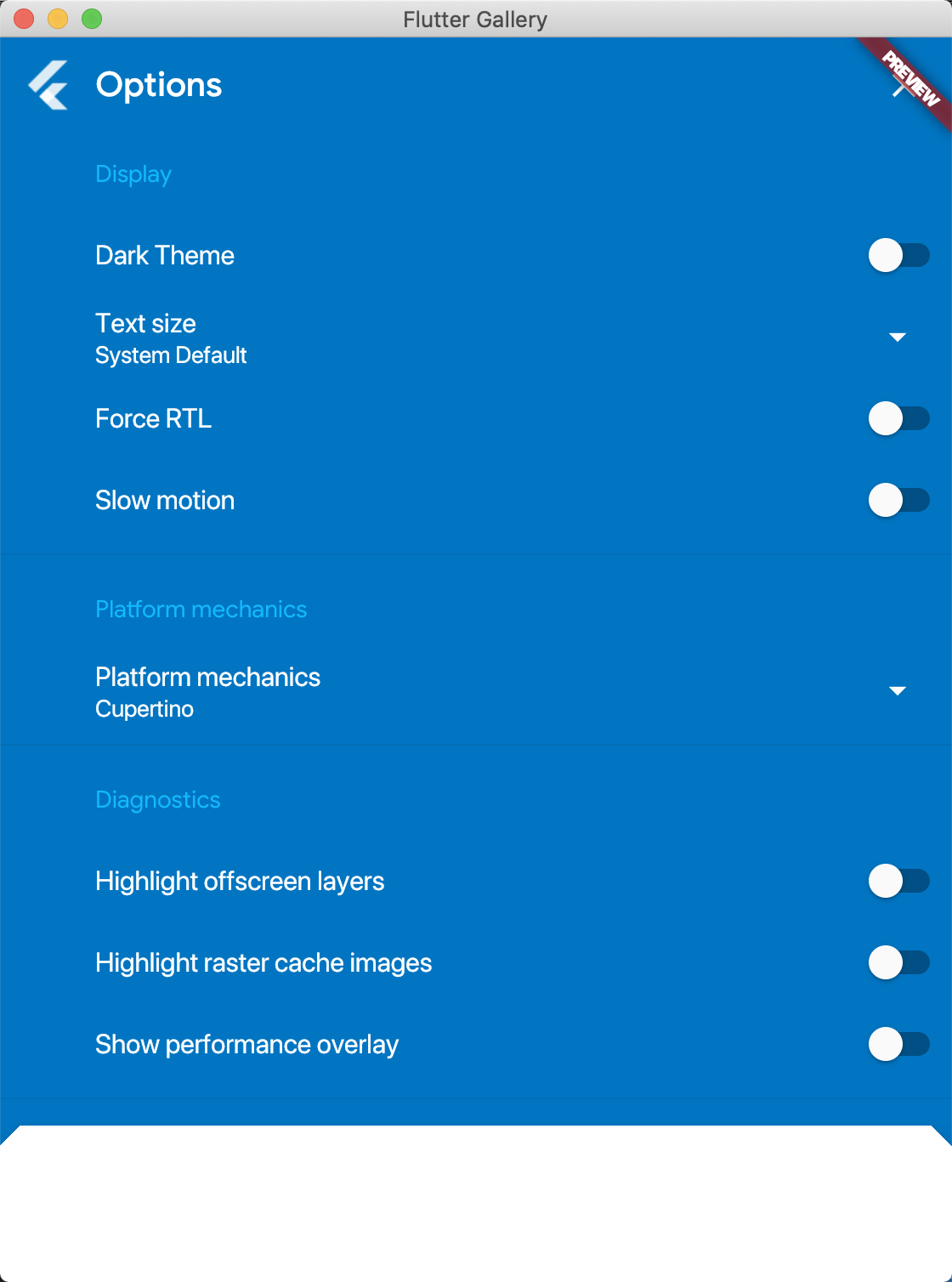
Task: Close Options via the top-right X icon
Action: point(901,86)
